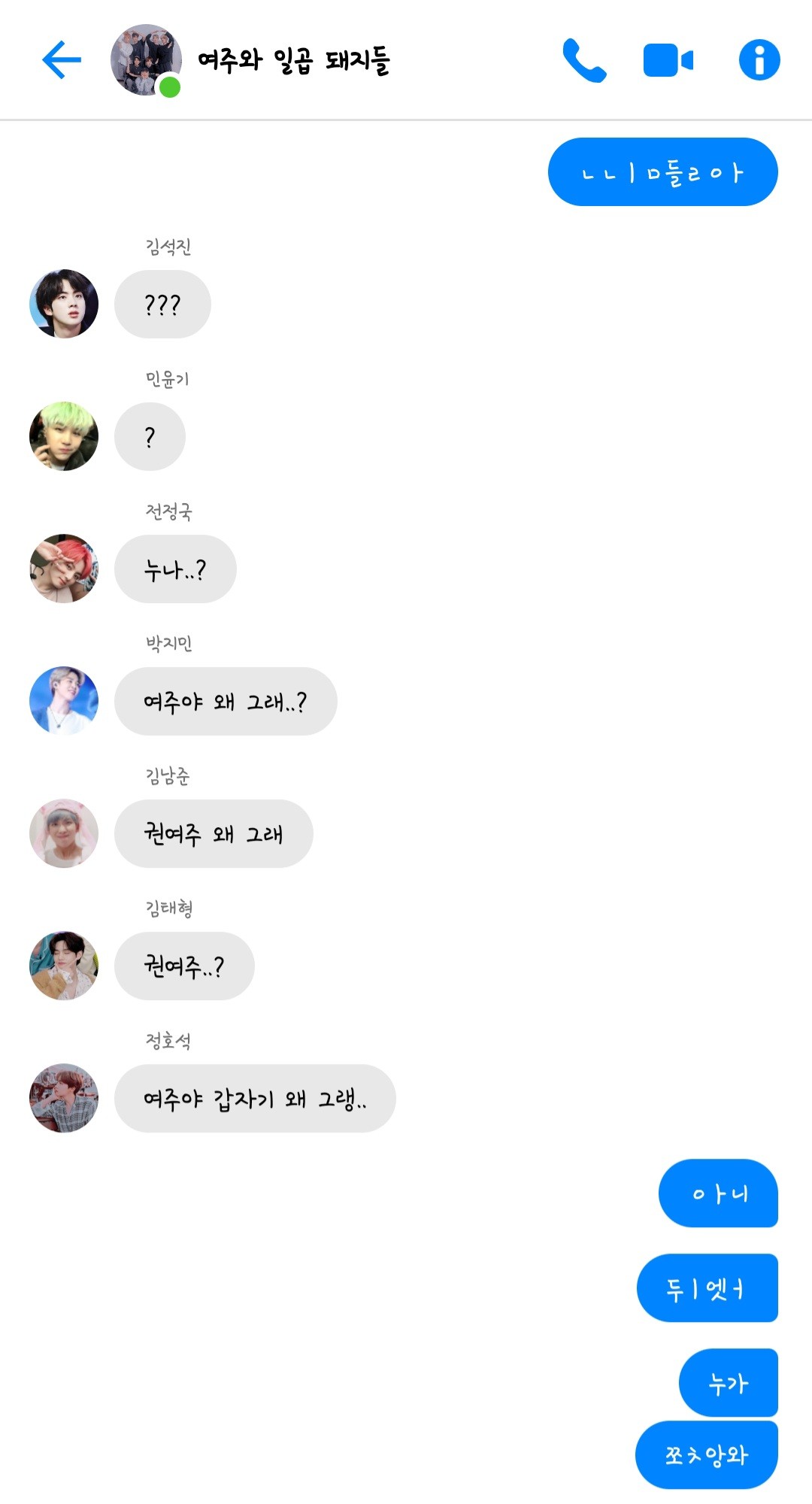Open 박지민's profile picture

pos(64,701)
